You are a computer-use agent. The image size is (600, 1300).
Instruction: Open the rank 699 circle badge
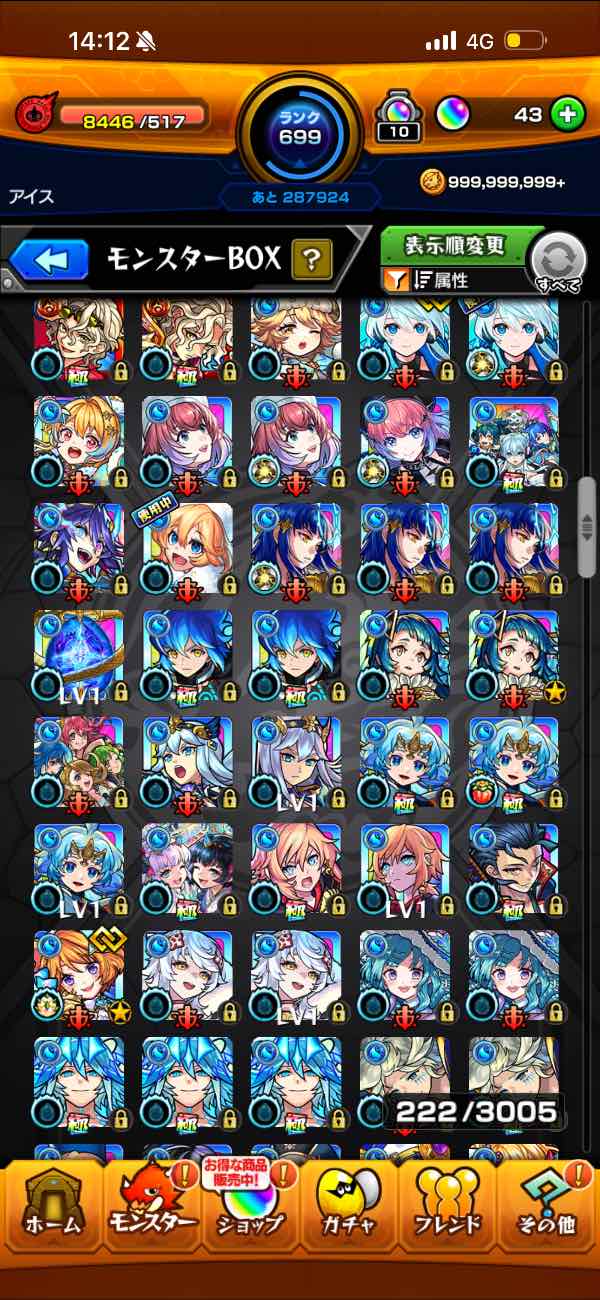(300, 128)
